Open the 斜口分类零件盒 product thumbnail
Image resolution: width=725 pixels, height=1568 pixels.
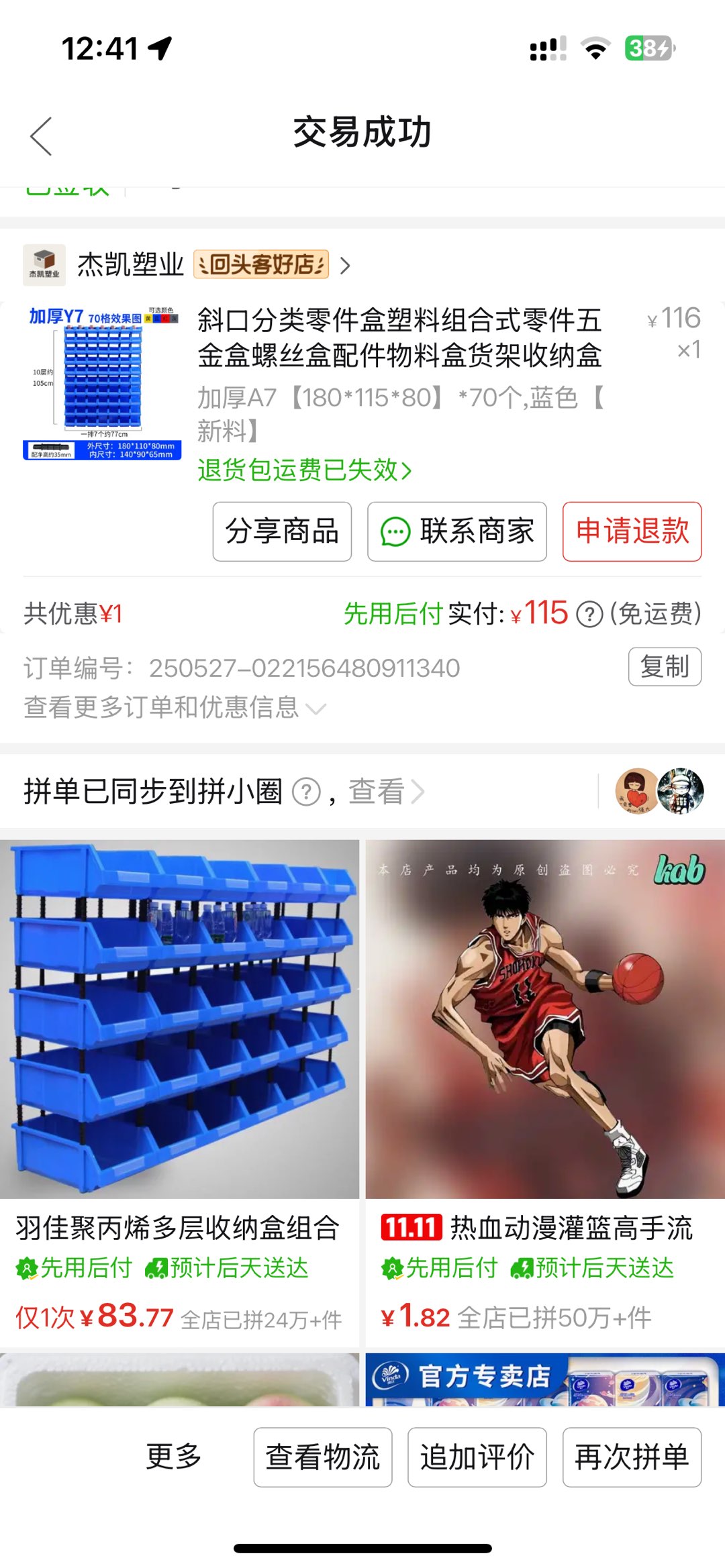pyautogui.click(x=102, y=384)
